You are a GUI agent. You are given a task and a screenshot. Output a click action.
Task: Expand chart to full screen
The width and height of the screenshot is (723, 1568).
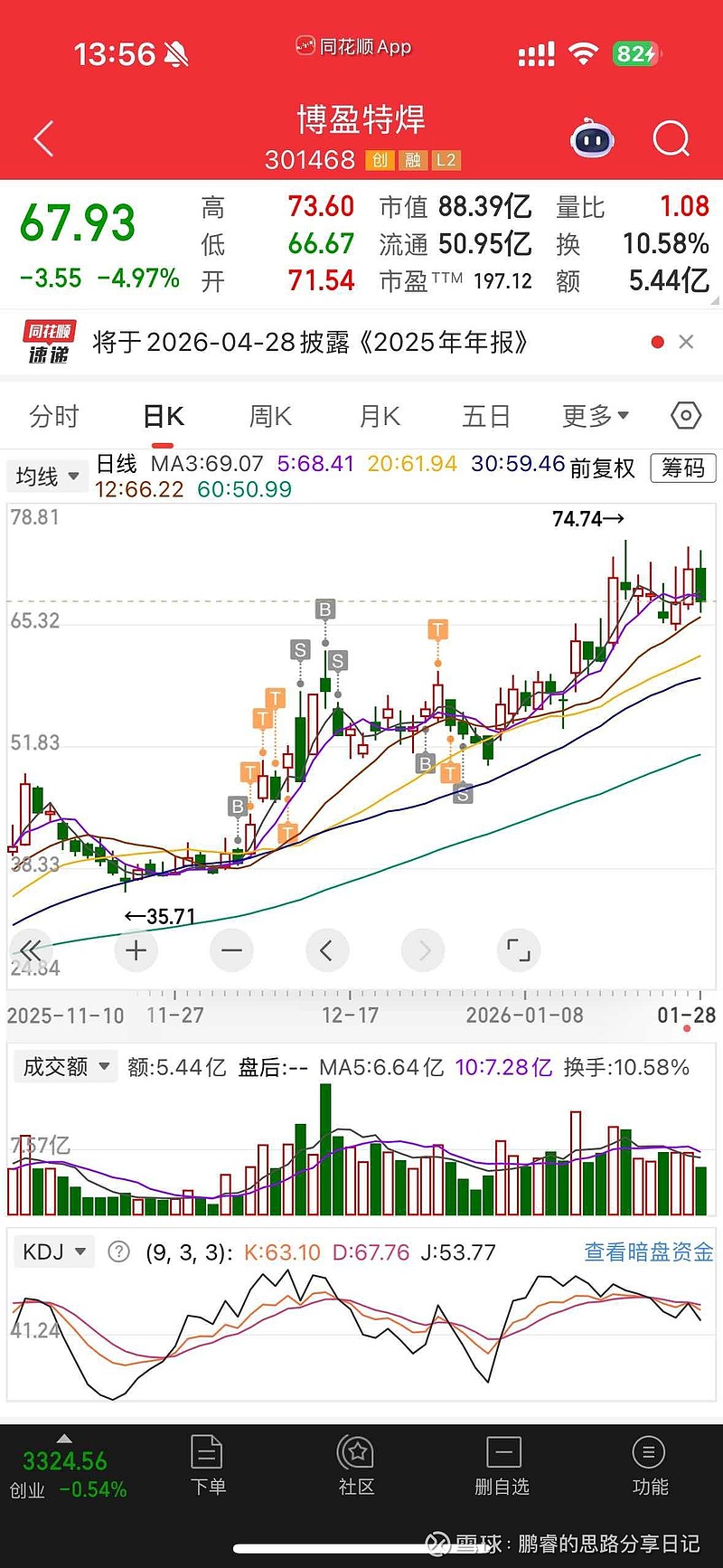tap(519, 950)
